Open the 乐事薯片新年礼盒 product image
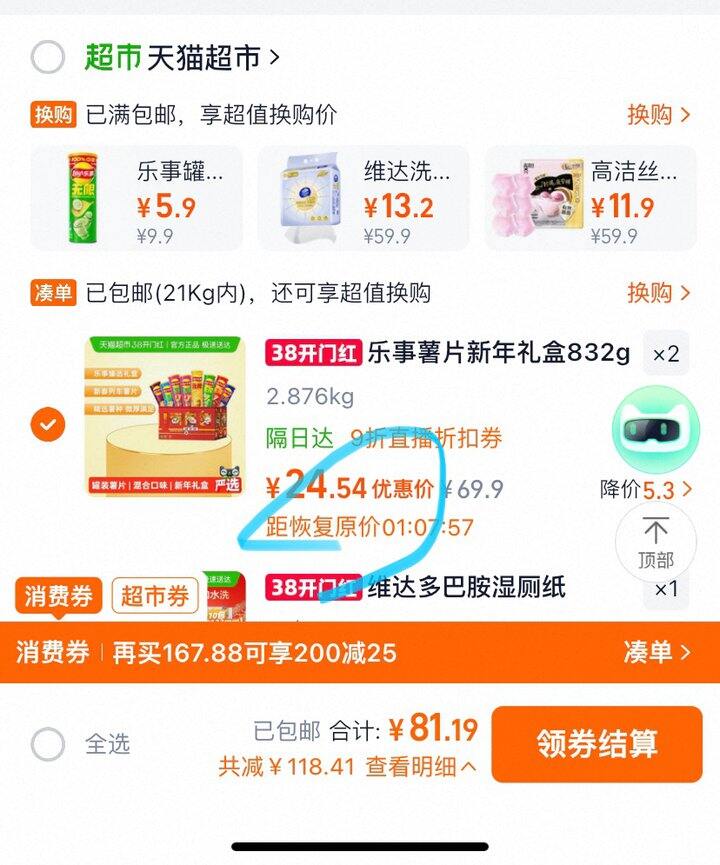This screenshot has width=720, height=865. pyautogui.click(x=164, y=416)
